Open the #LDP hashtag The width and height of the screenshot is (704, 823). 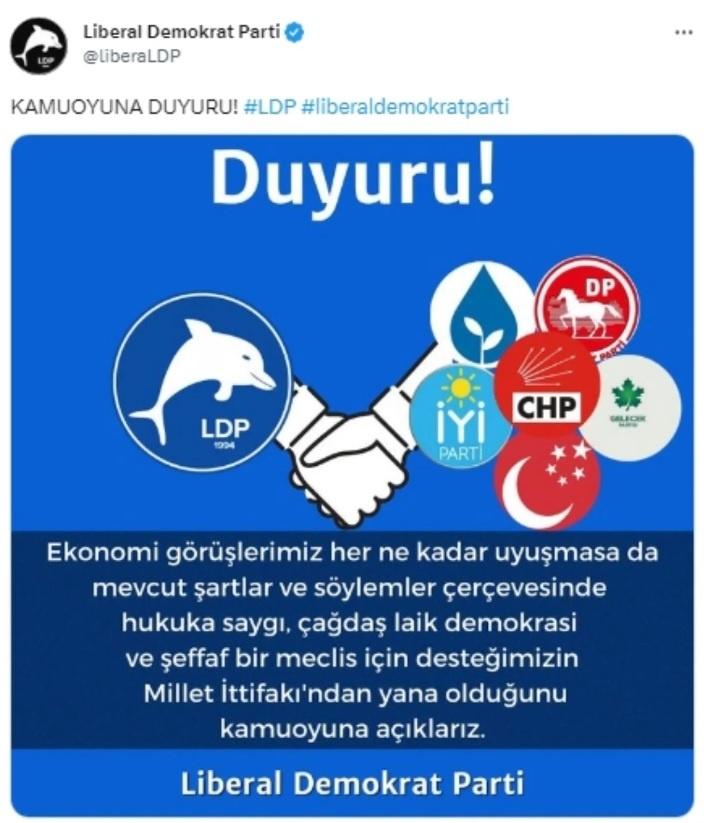[269, 107]
